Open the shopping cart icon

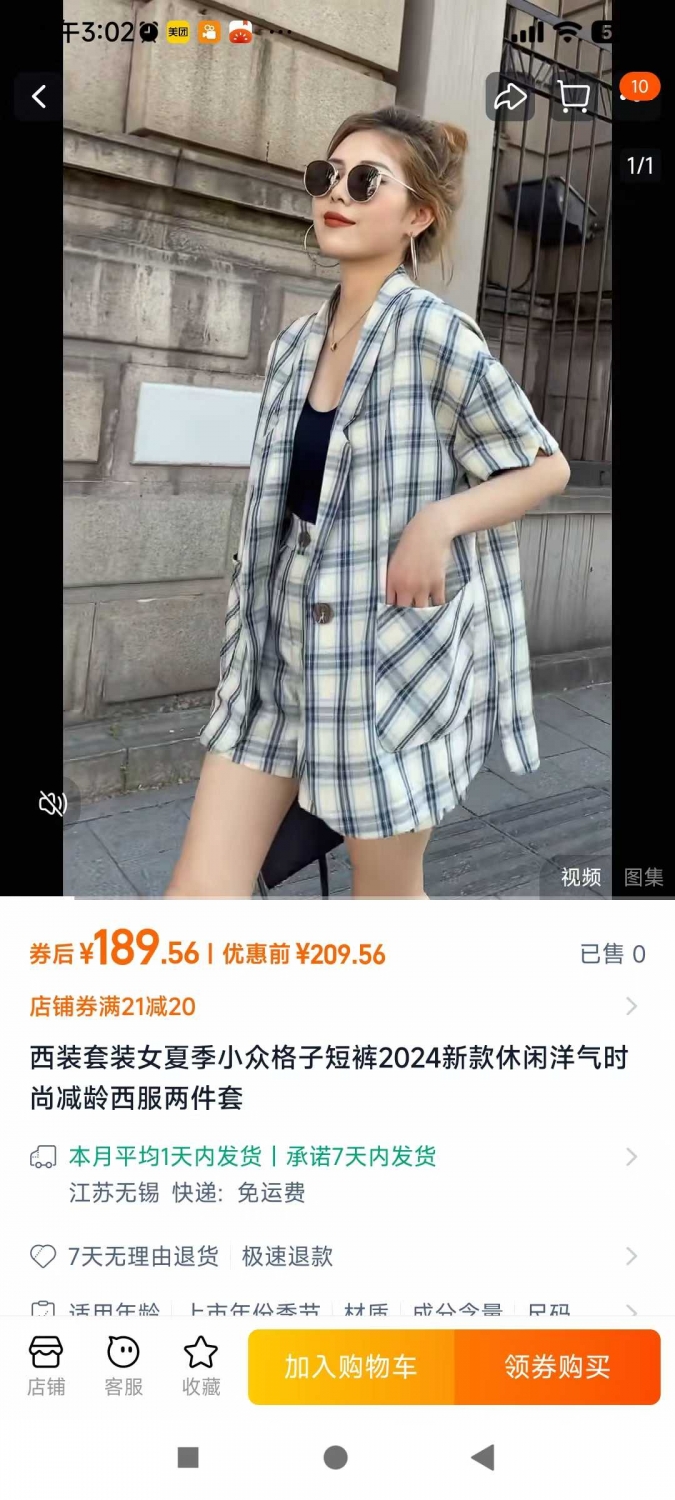(x=573, y=97)
